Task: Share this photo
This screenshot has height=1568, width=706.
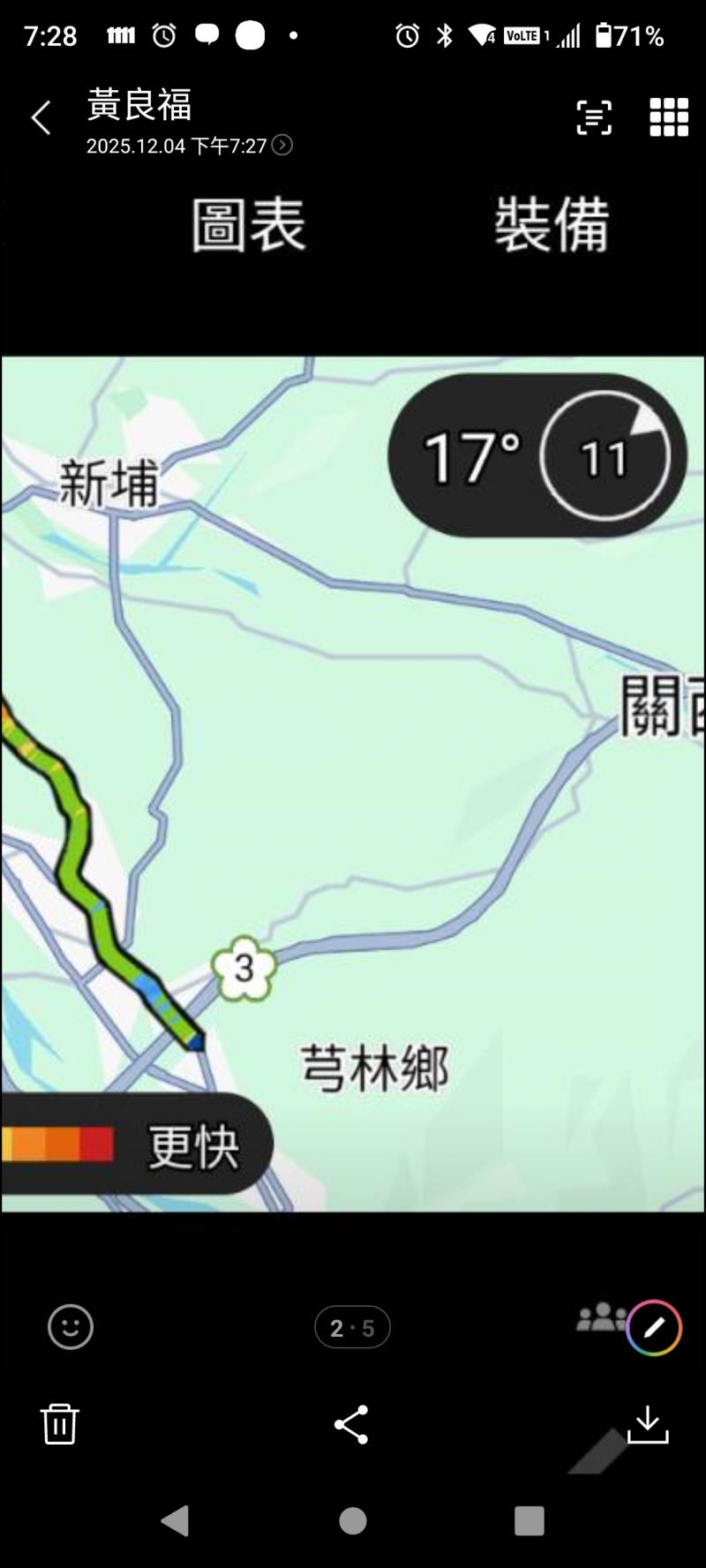Action: coord(351,1424)
